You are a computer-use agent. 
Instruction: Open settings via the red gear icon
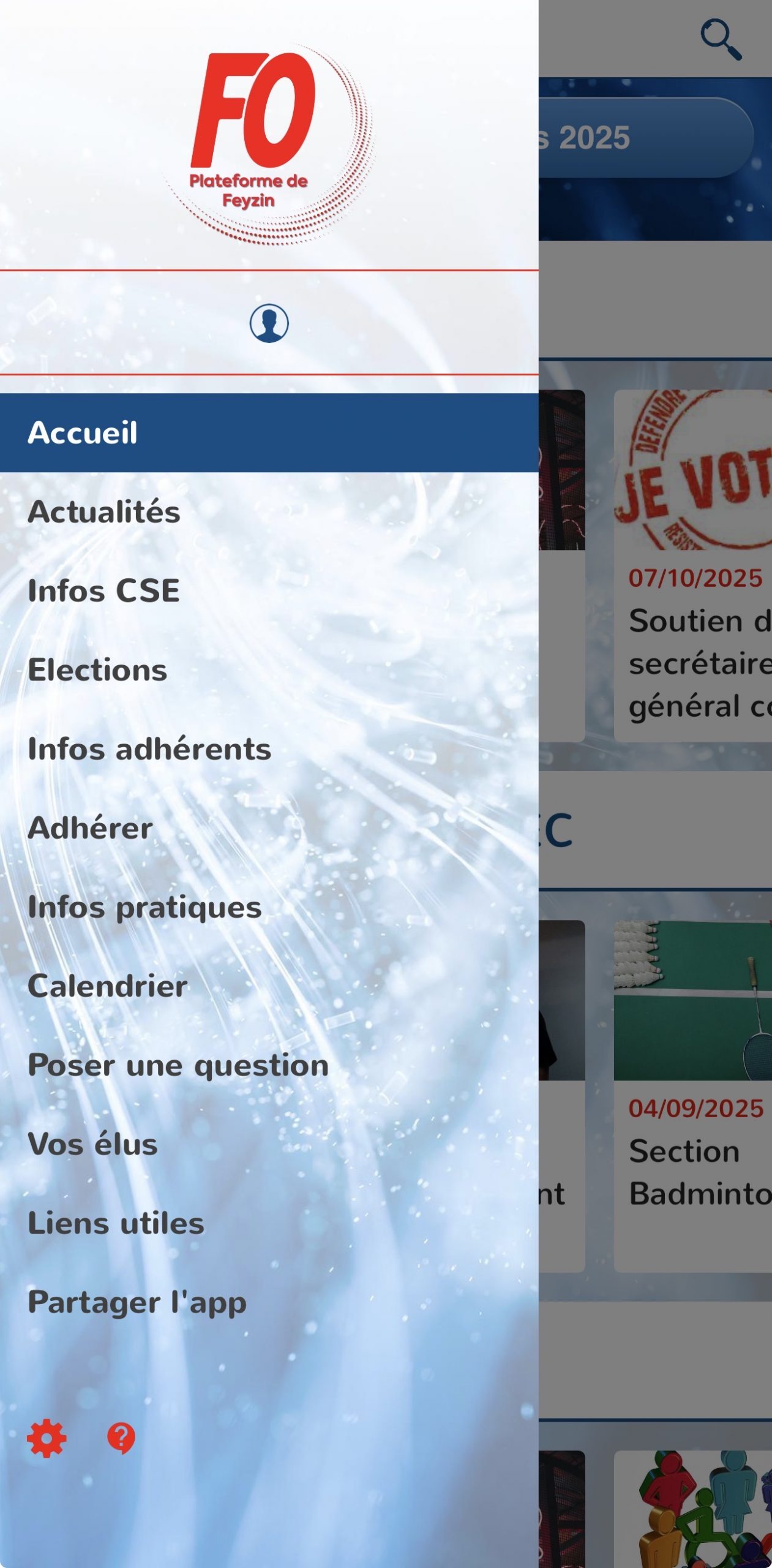(x=47, y=1438)
